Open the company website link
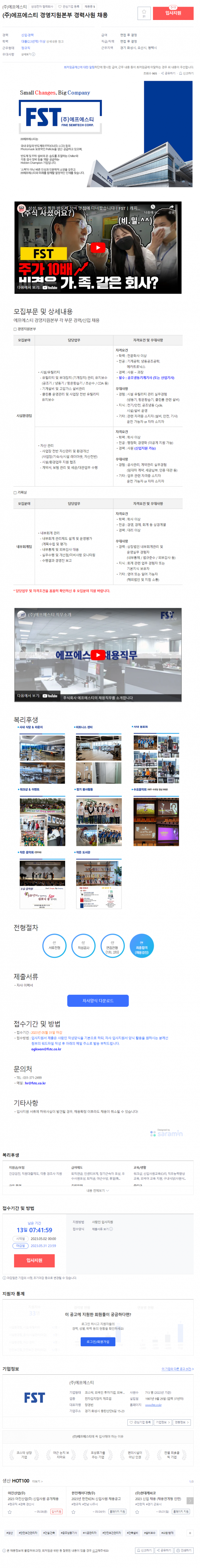 pos(153,1405)
